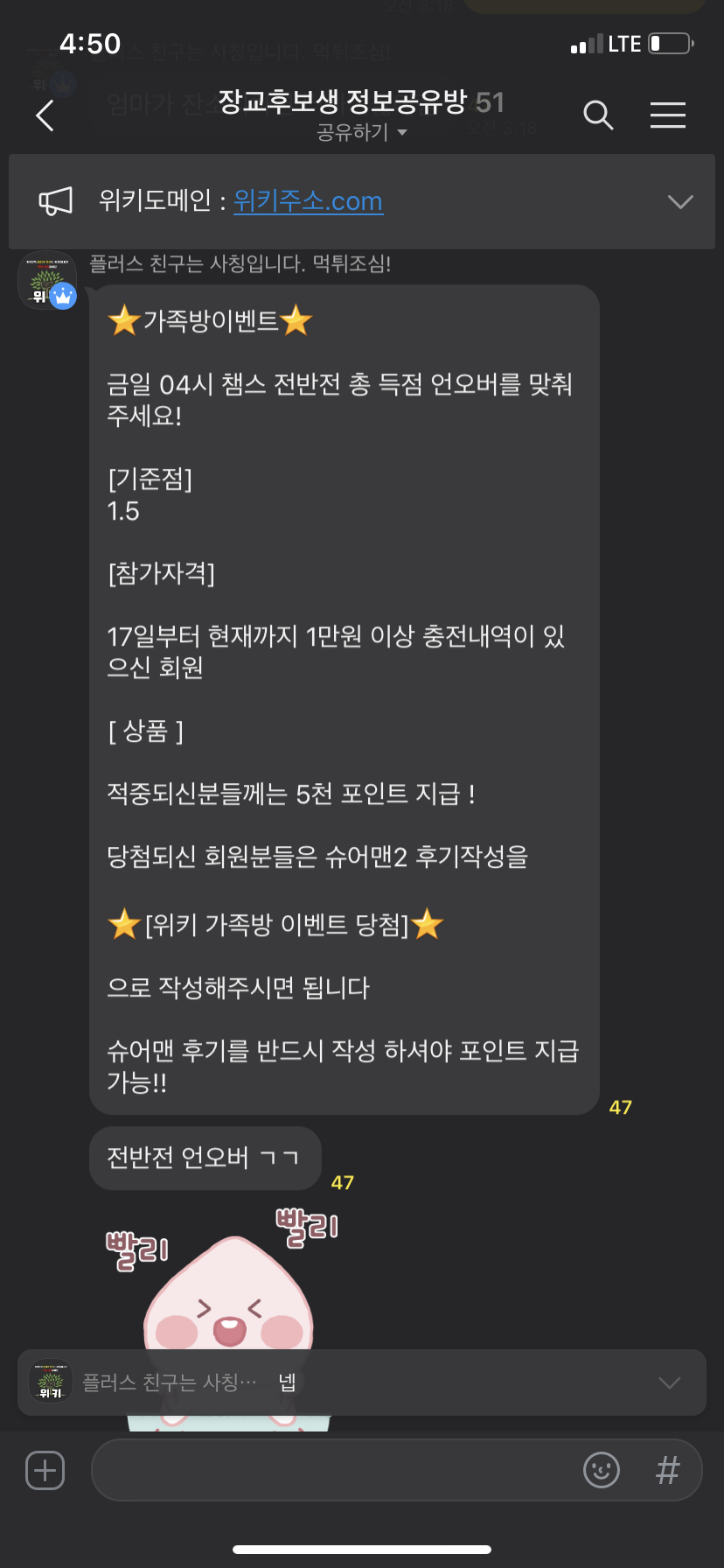Open the emoticon picker

pyautogui.click(x=602, y=1471)
